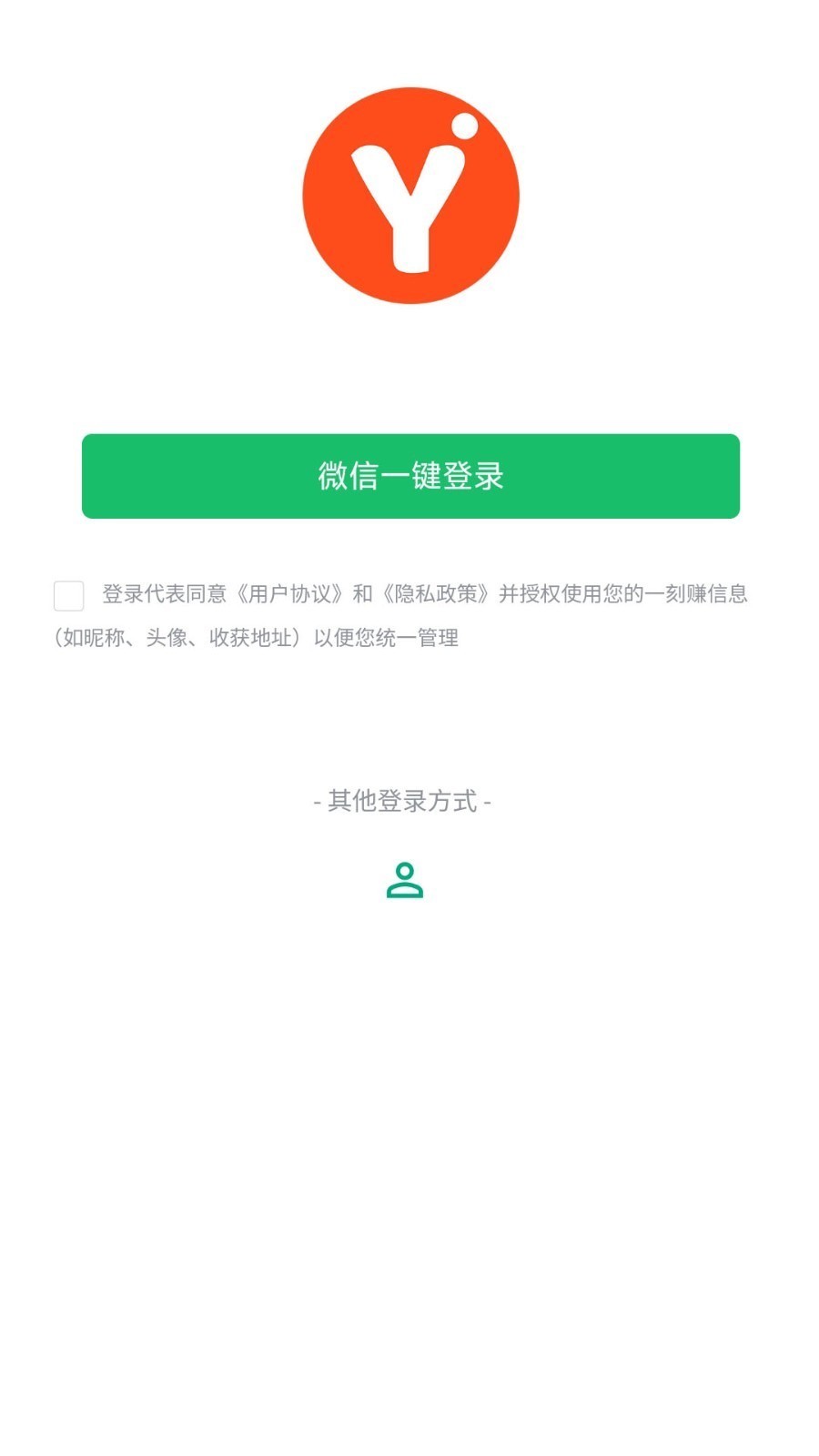The image size is (819, 1456).
Task: Select the agreement text 登录代表同意
Action: (164, 594)
